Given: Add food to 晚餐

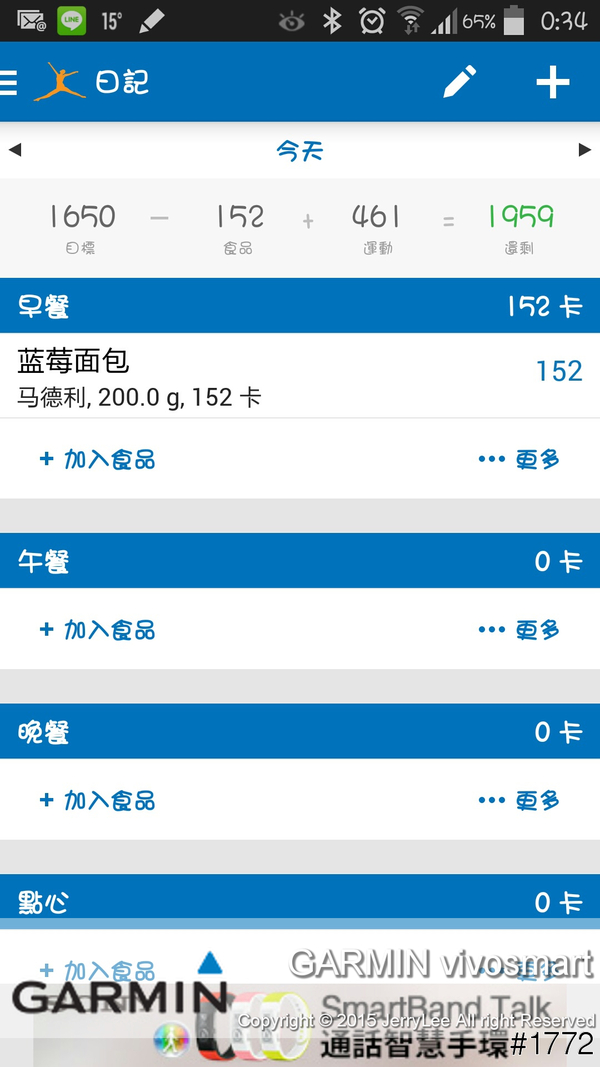Looking at the screenshot, I should point(98,800).
